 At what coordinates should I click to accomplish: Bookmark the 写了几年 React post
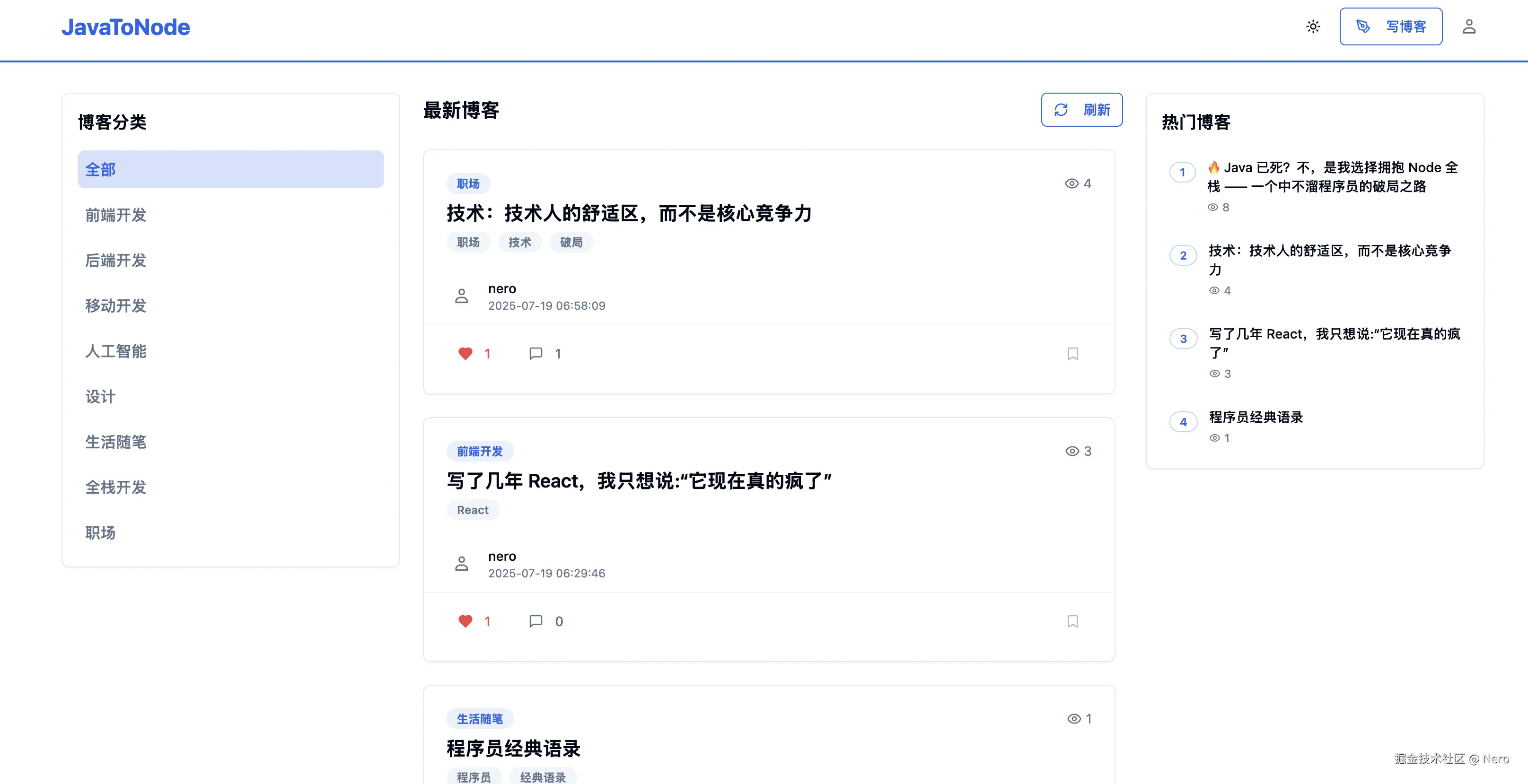[1072, 621]
